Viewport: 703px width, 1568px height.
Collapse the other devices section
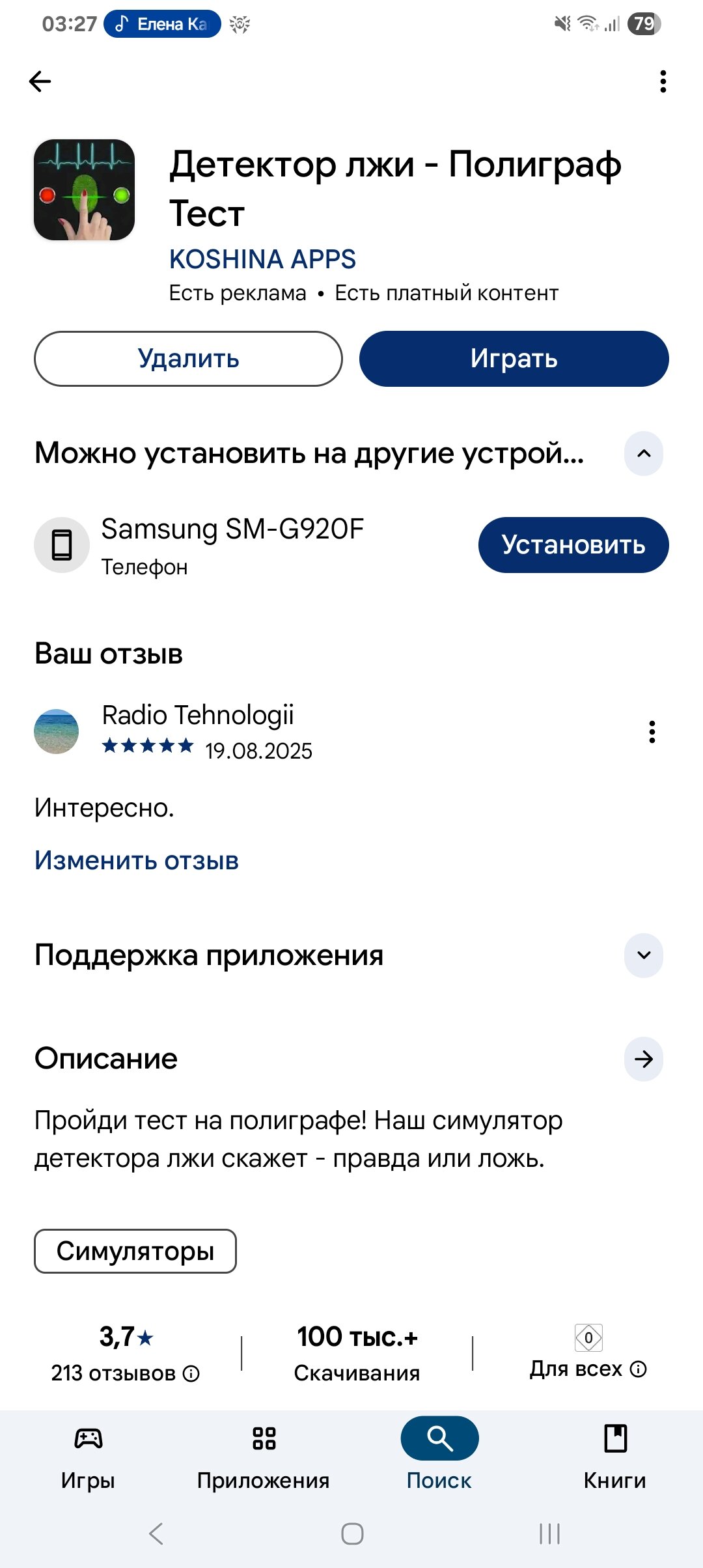pos(644,453)
